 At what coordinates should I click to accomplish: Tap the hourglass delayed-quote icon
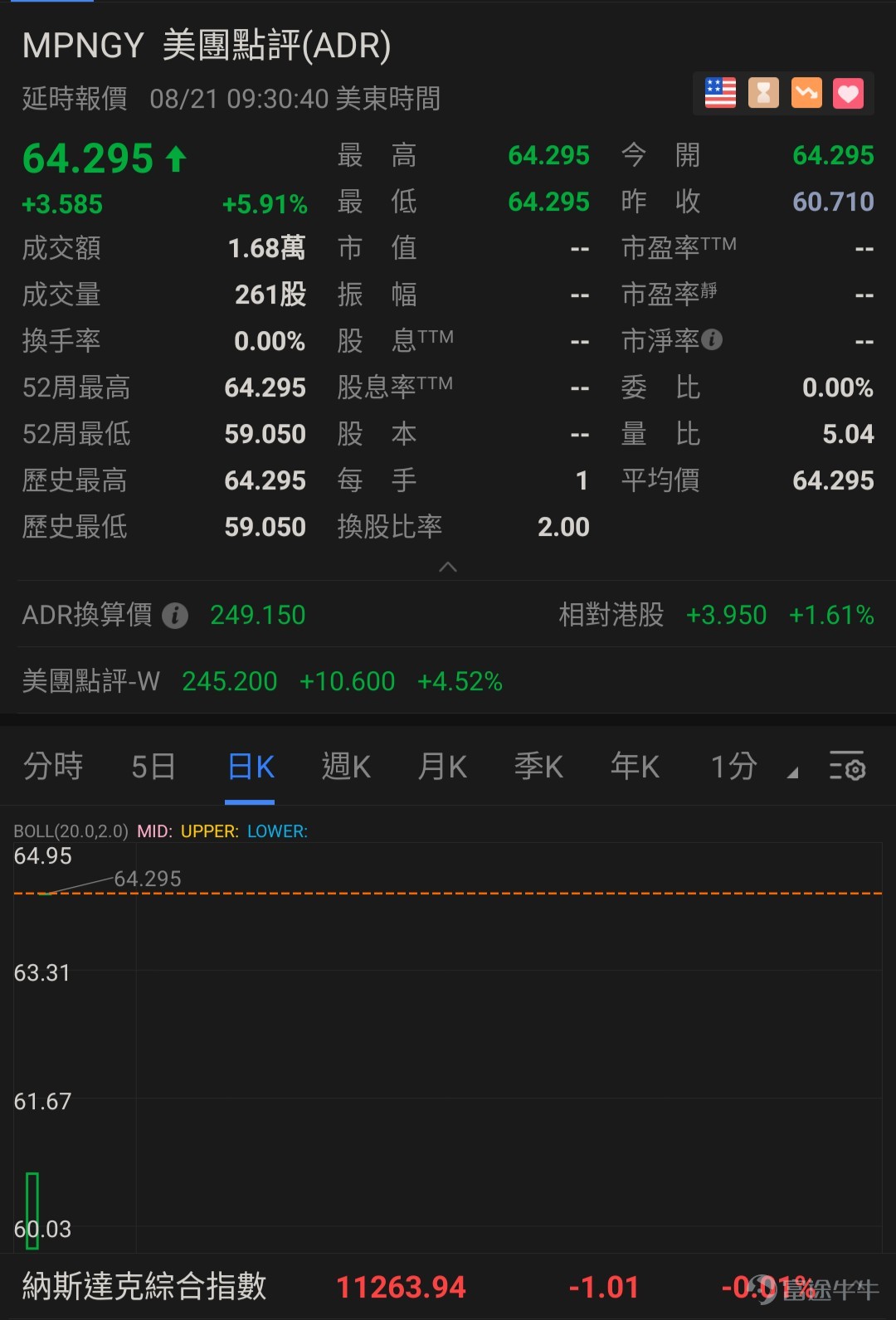pyautogui.click(x=763, y=93)
